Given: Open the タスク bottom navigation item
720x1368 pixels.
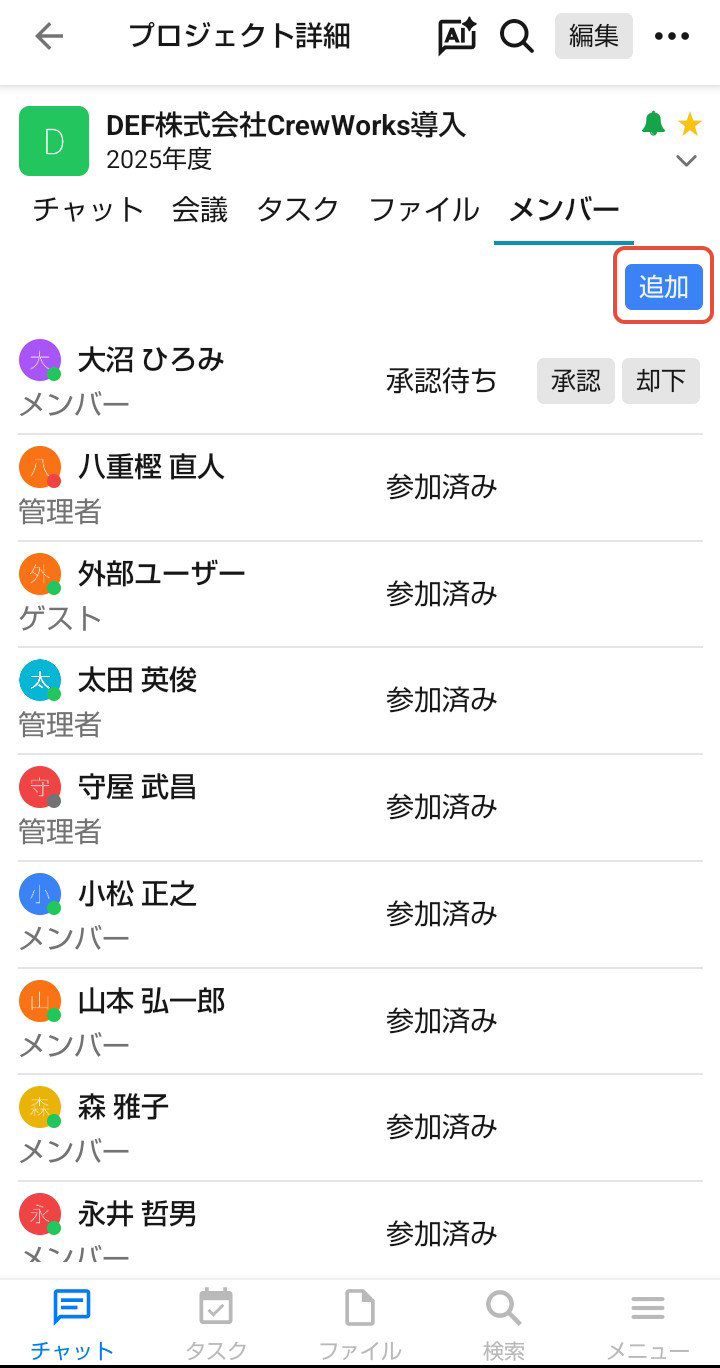Looking at the screenshot, I should point(216,1322).
